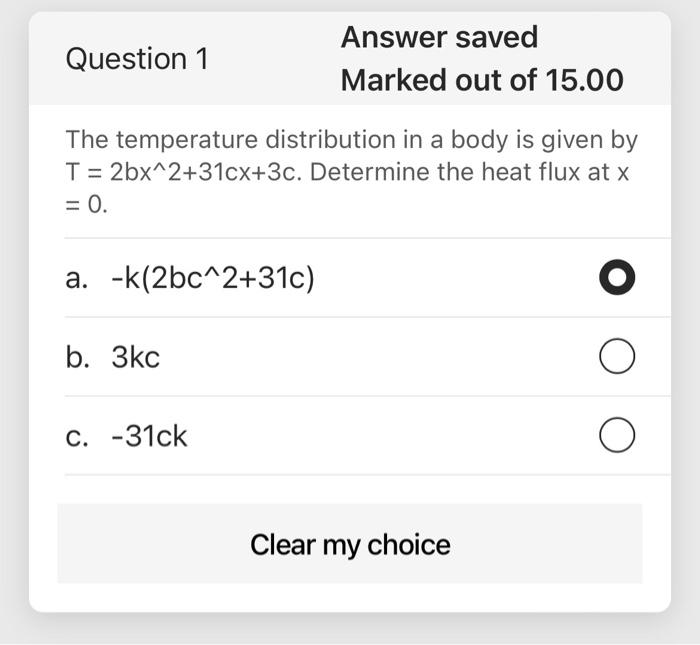Select answer a. -k(2bc^2+31c)

pyautogui.click(x=617, y=278)
